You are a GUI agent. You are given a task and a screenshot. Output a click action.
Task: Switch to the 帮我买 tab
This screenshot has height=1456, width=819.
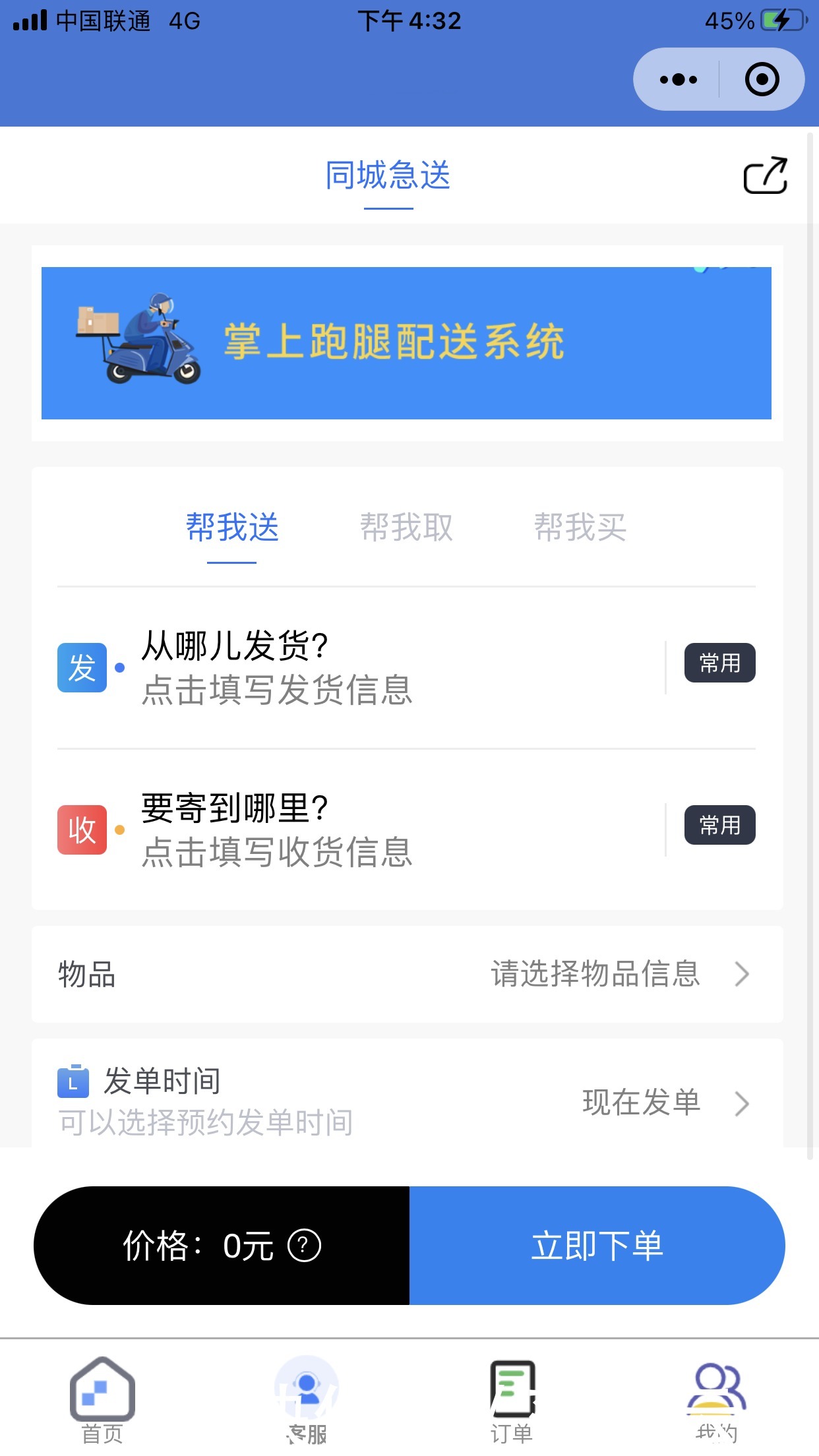[581, 528]
